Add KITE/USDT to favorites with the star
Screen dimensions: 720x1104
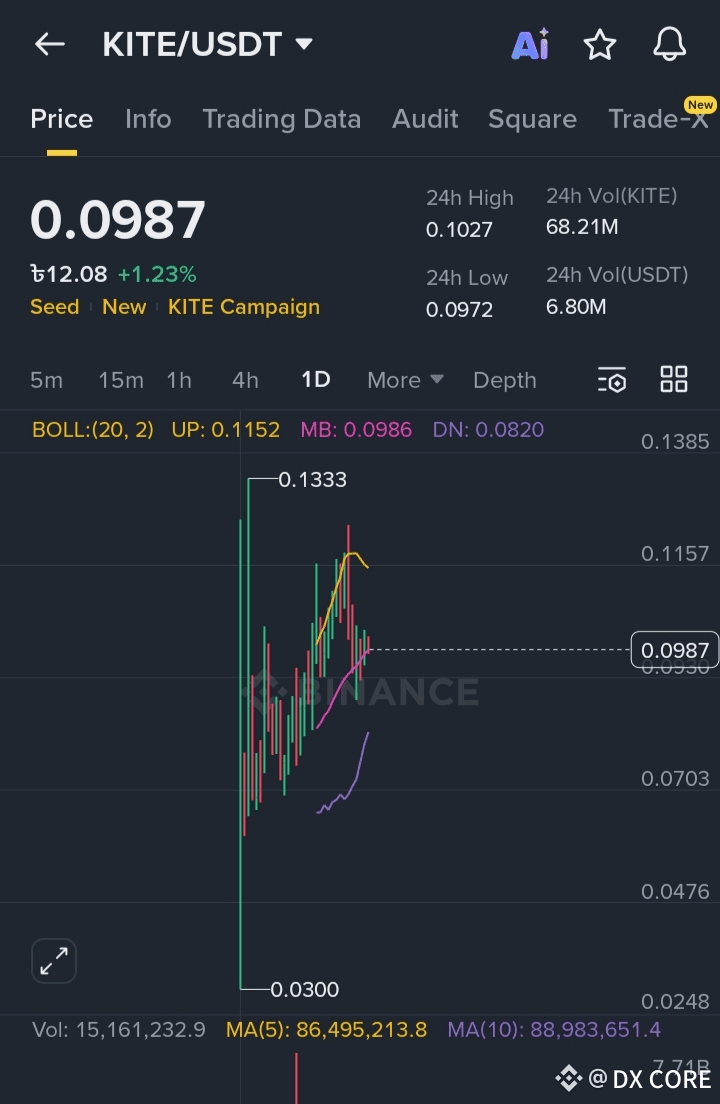[x=600, y=44]
